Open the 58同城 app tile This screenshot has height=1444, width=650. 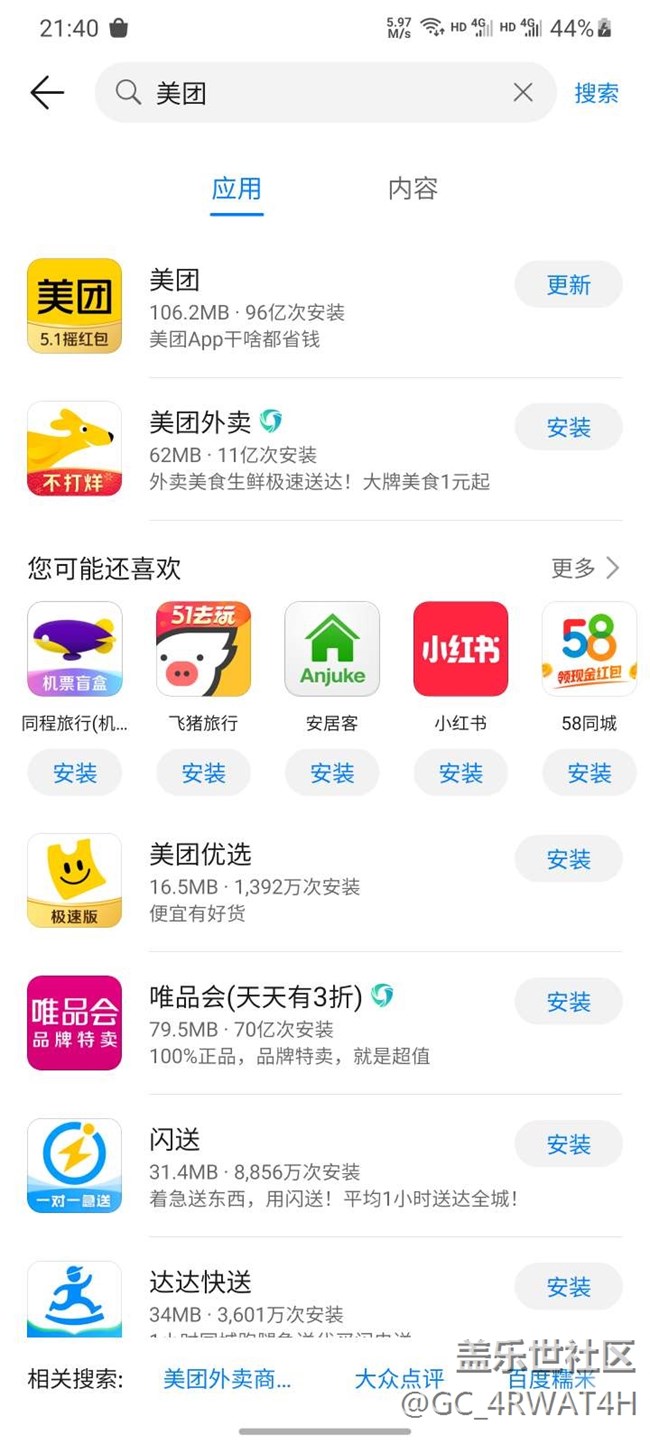point(589,649)
